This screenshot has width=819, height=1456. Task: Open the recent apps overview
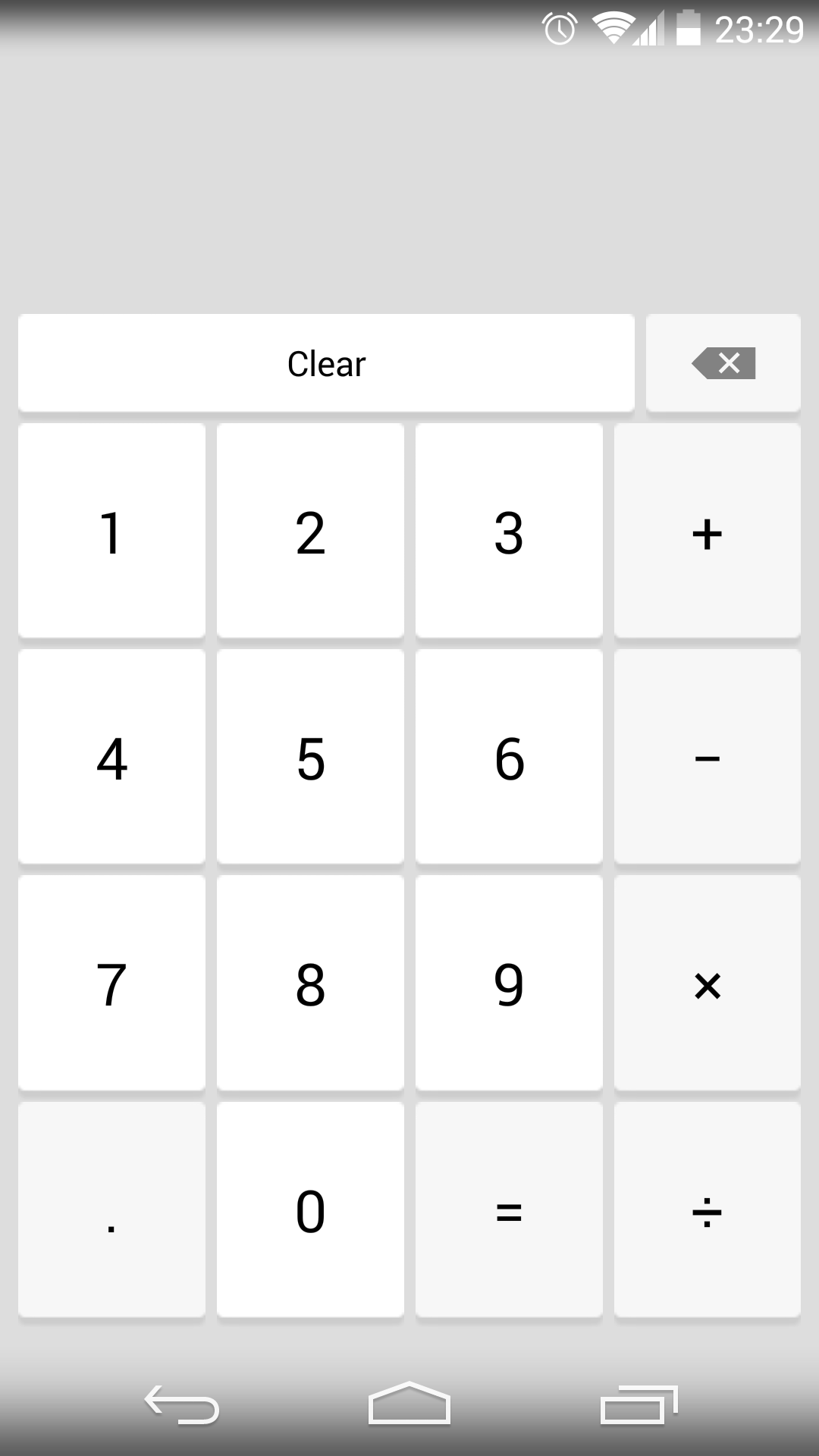click(x=638, y=1404)
